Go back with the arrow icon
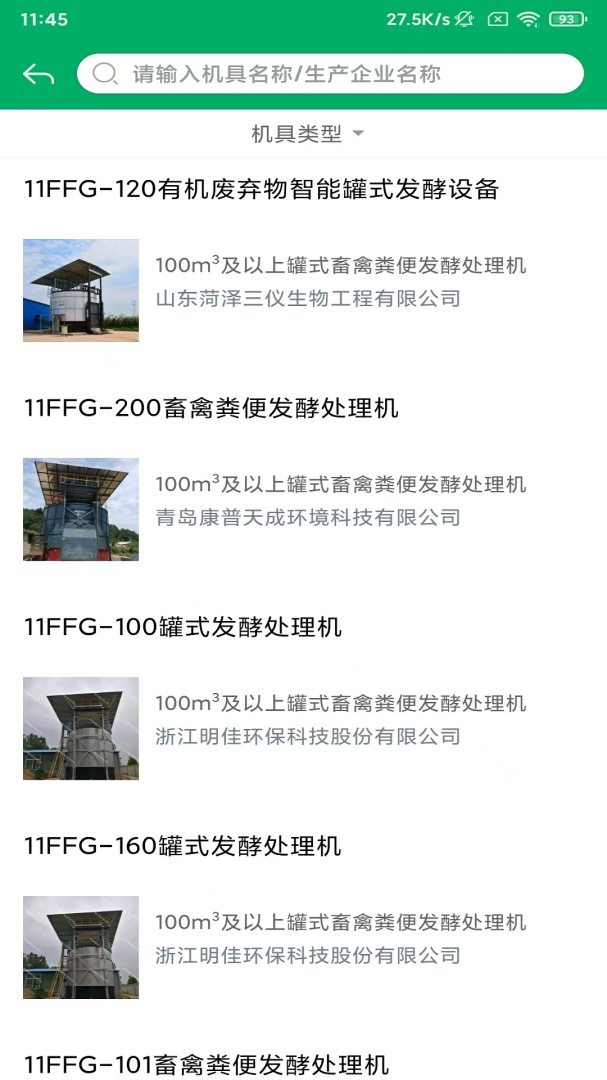 click(38, 74)
